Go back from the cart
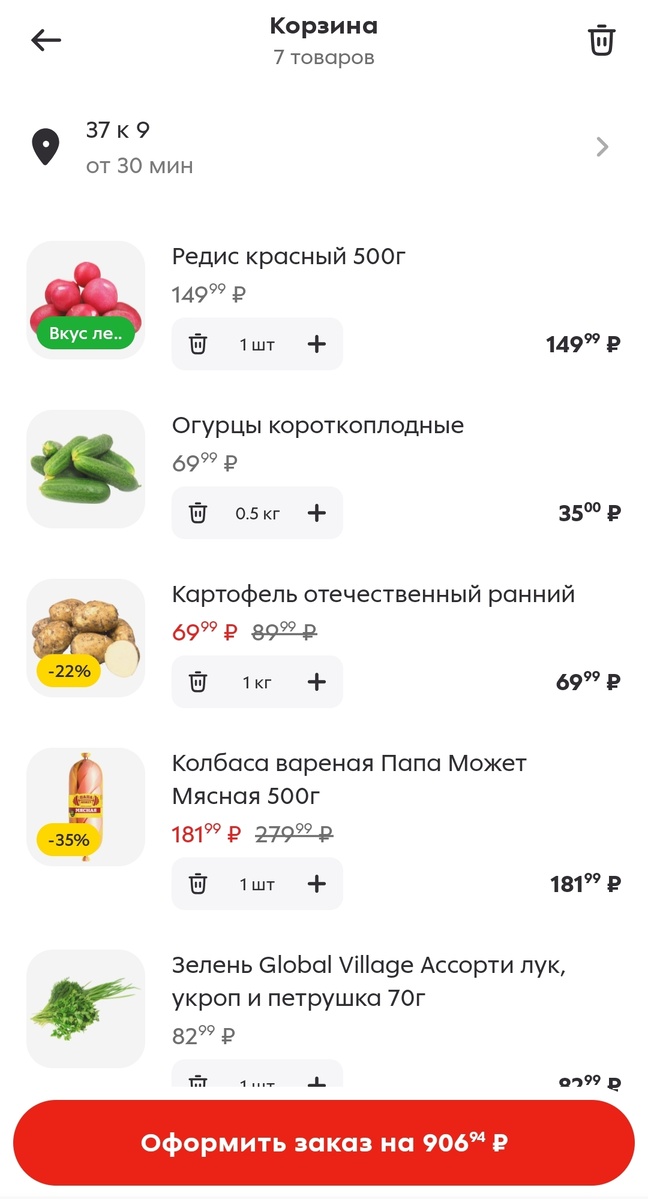The image size is (648, 1200). [x=46, y=40]
